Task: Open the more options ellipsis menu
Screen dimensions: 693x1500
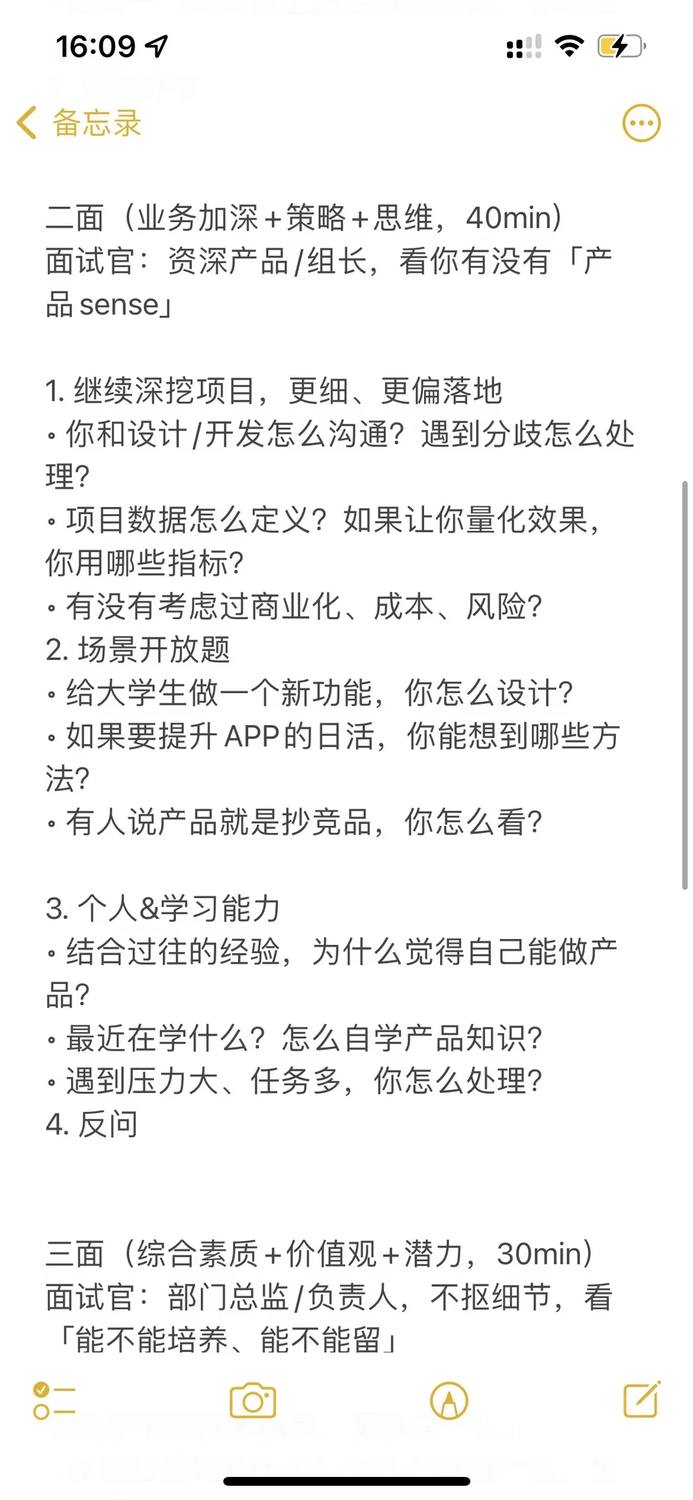Action: 641,124
